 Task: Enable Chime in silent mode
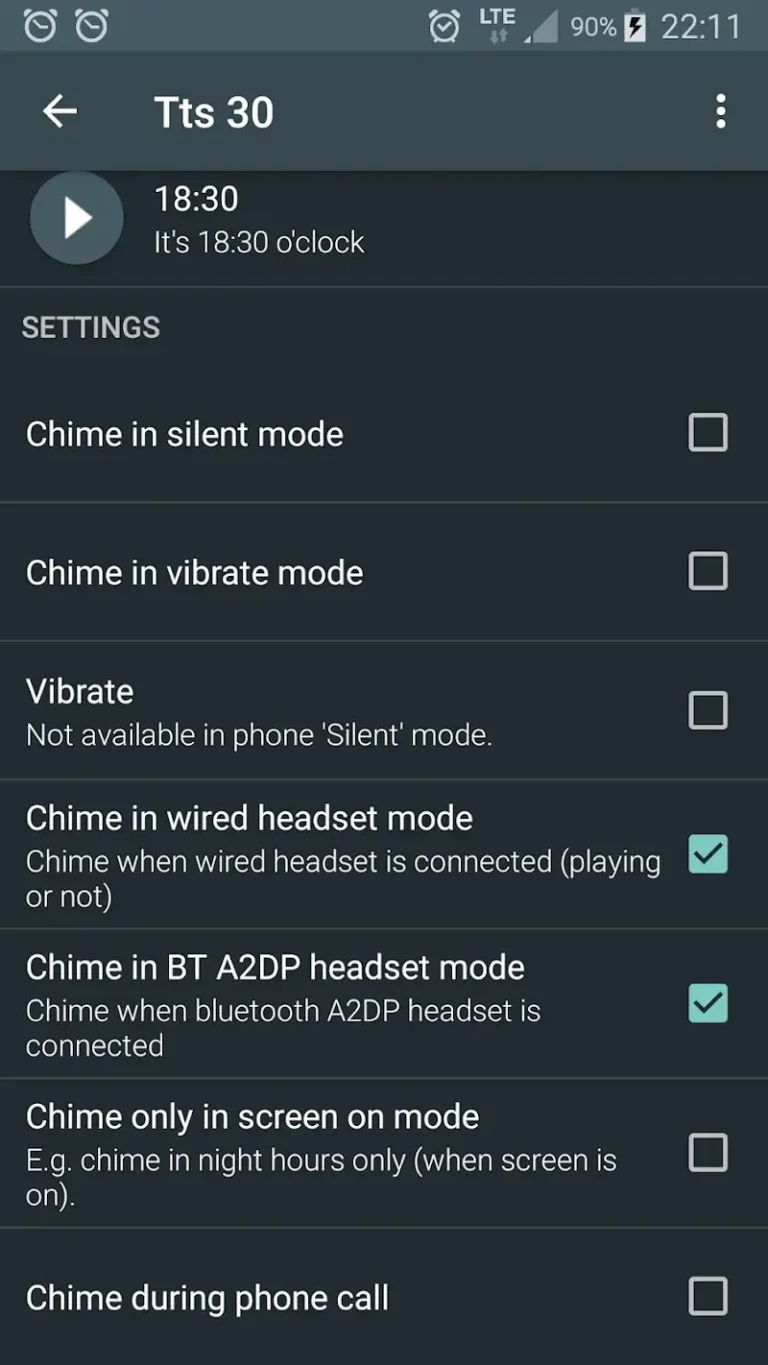[x=708, y=433]
